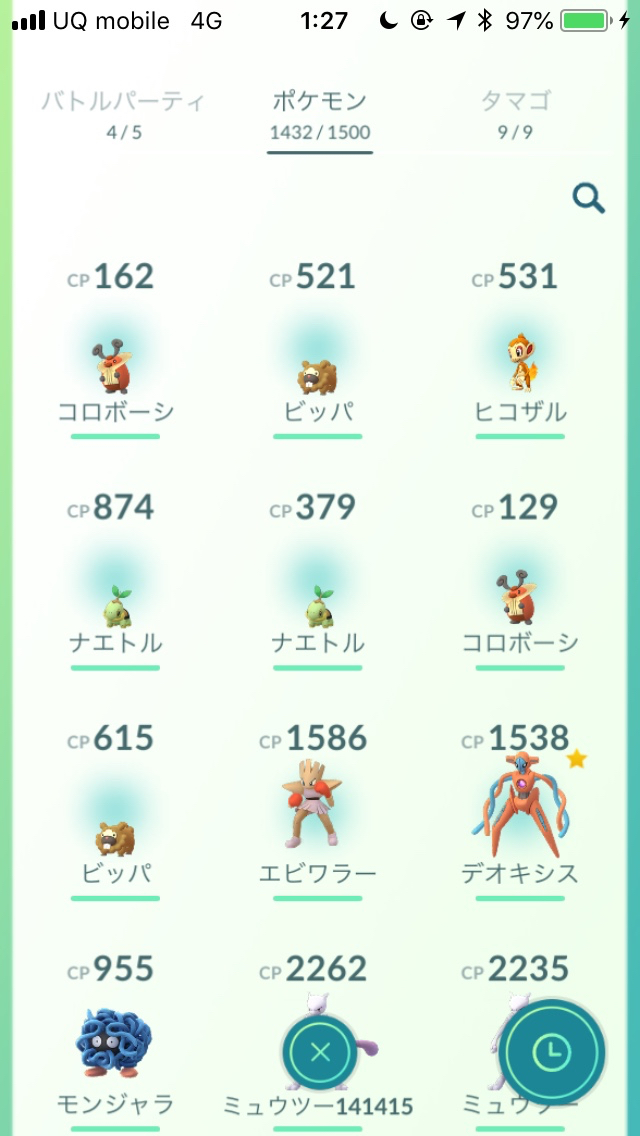Open エビワラー with CP 1586
This screenshot has height=1136, width=640.
pyautogui.click(x=318, y=810)
